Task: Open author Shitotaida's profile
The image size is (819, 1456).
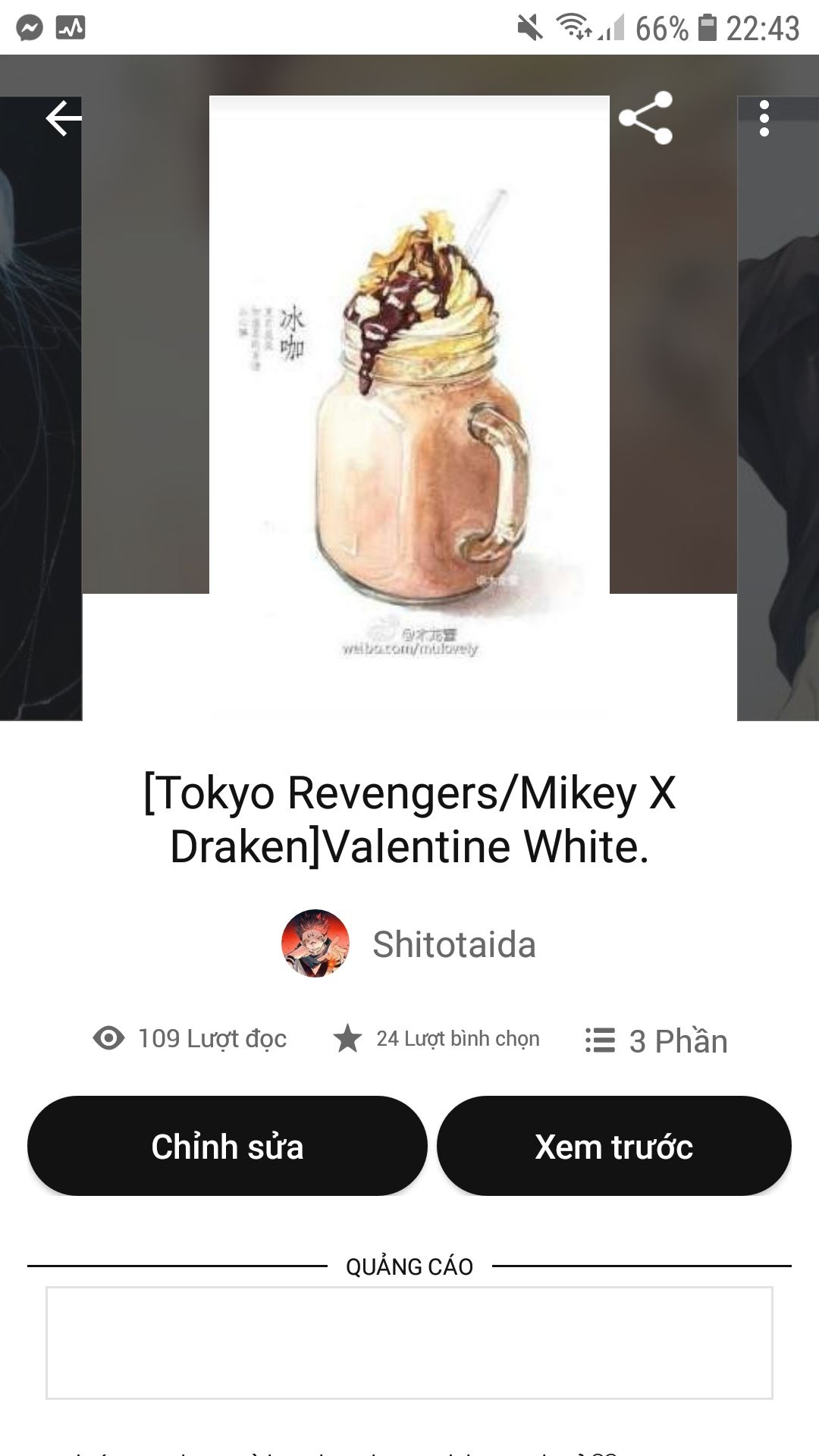Action: pyautogui.click(x=409, y=944)
